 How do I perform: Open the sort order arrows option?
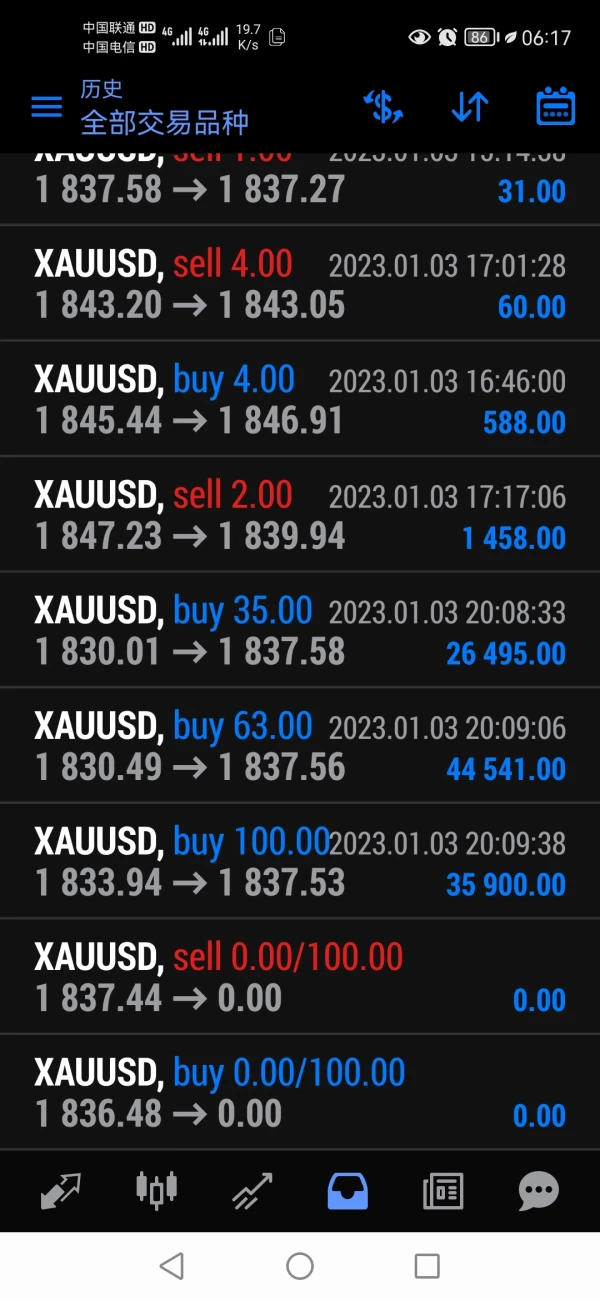(x=469, y=107)
